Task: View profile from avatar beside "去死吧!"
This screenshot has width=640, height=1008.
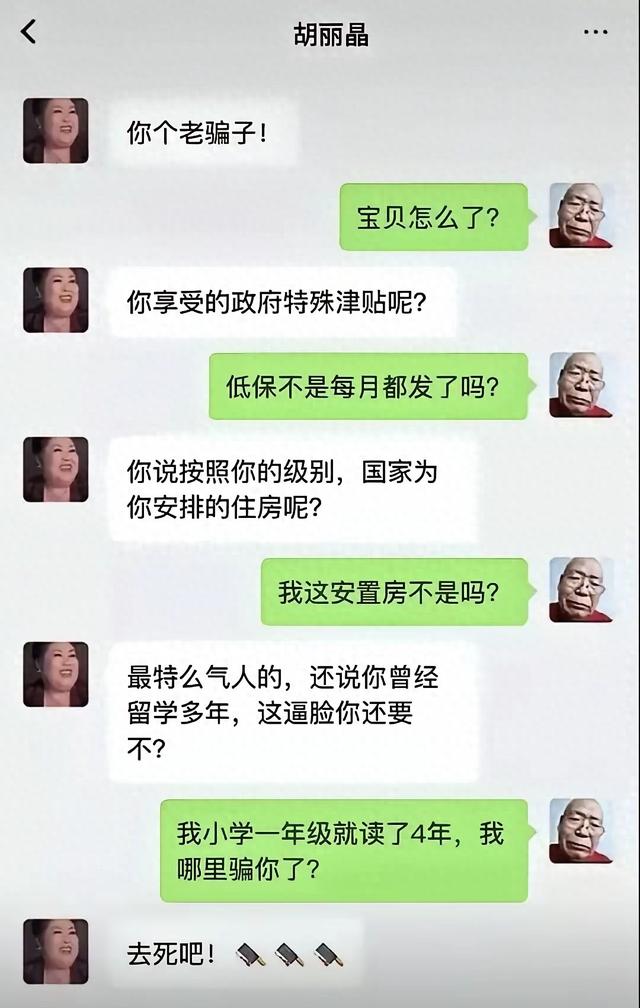Action: tap(56, 951)
